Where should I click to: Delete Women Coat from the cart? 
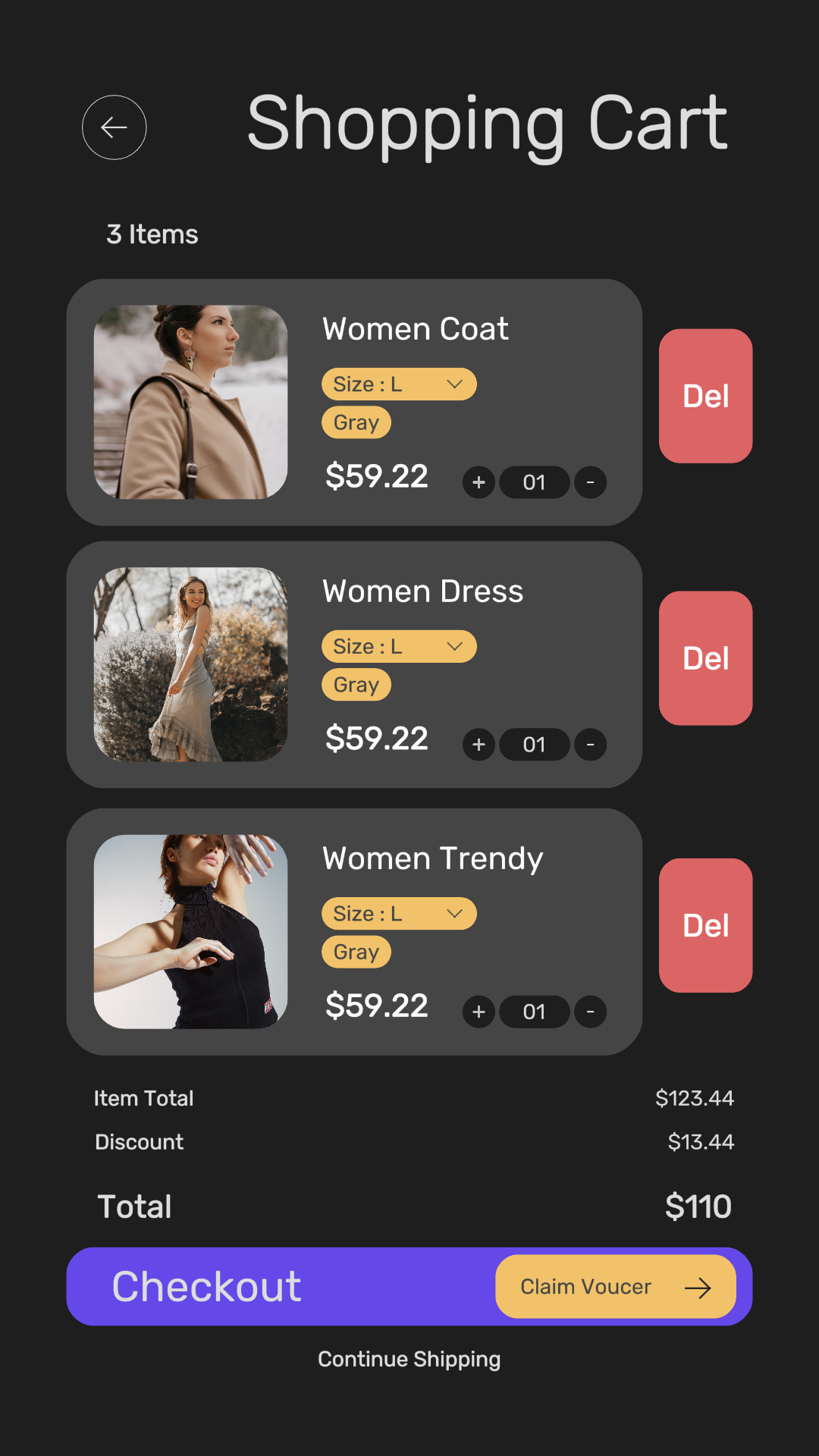click(705, 396)
